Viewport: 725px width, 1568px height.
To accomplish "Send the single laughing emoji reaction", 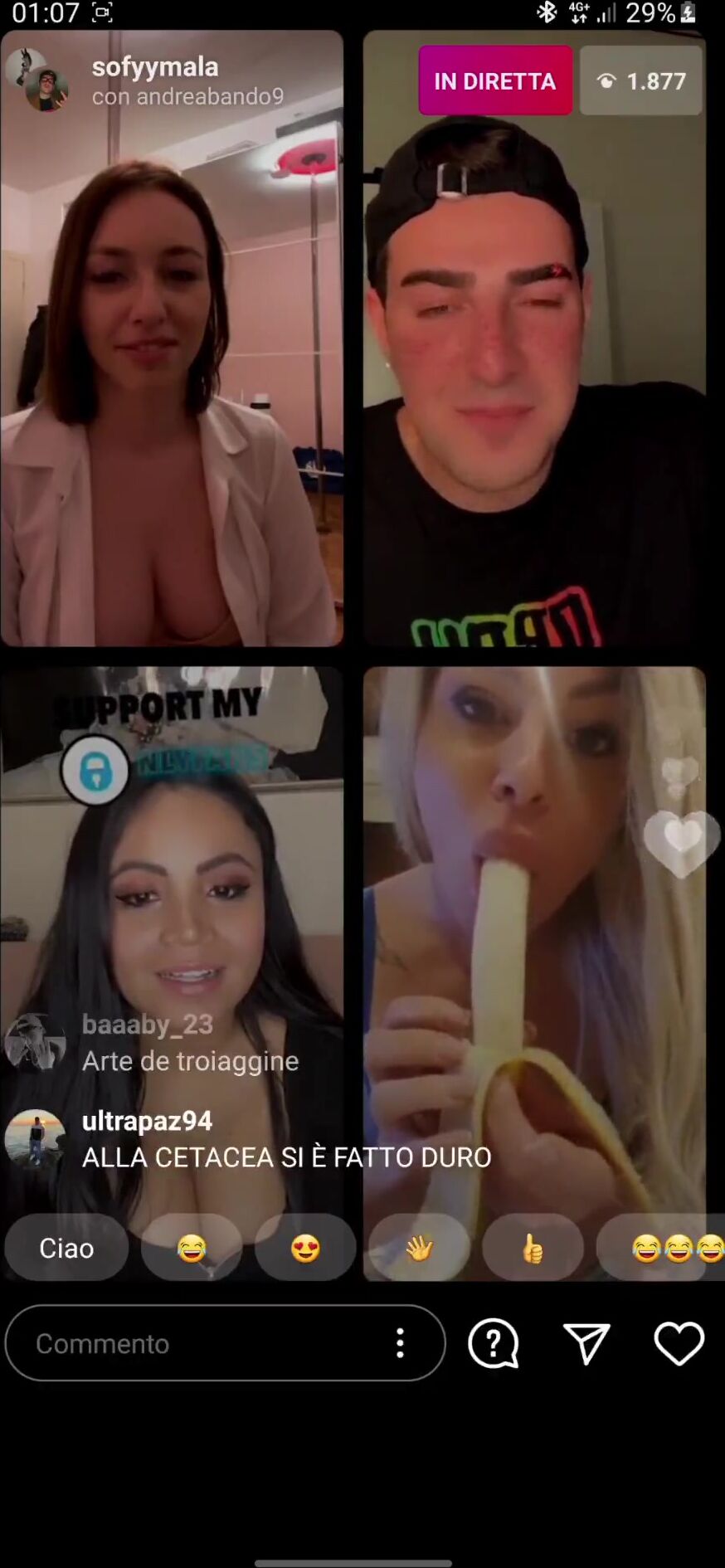I will point(192,1248).
